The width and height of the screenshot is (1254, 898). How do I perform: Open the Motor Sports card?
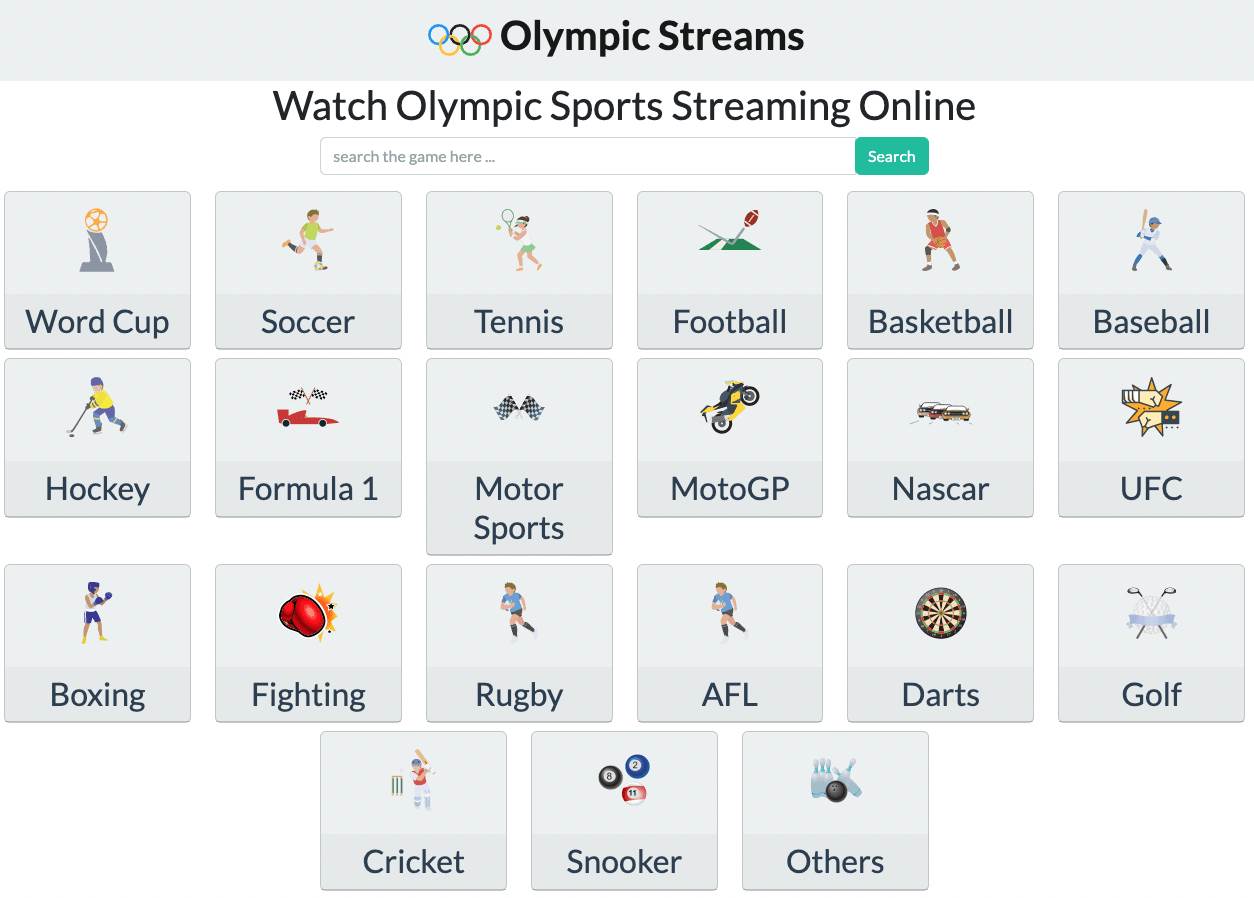click(x=519, y=456)
